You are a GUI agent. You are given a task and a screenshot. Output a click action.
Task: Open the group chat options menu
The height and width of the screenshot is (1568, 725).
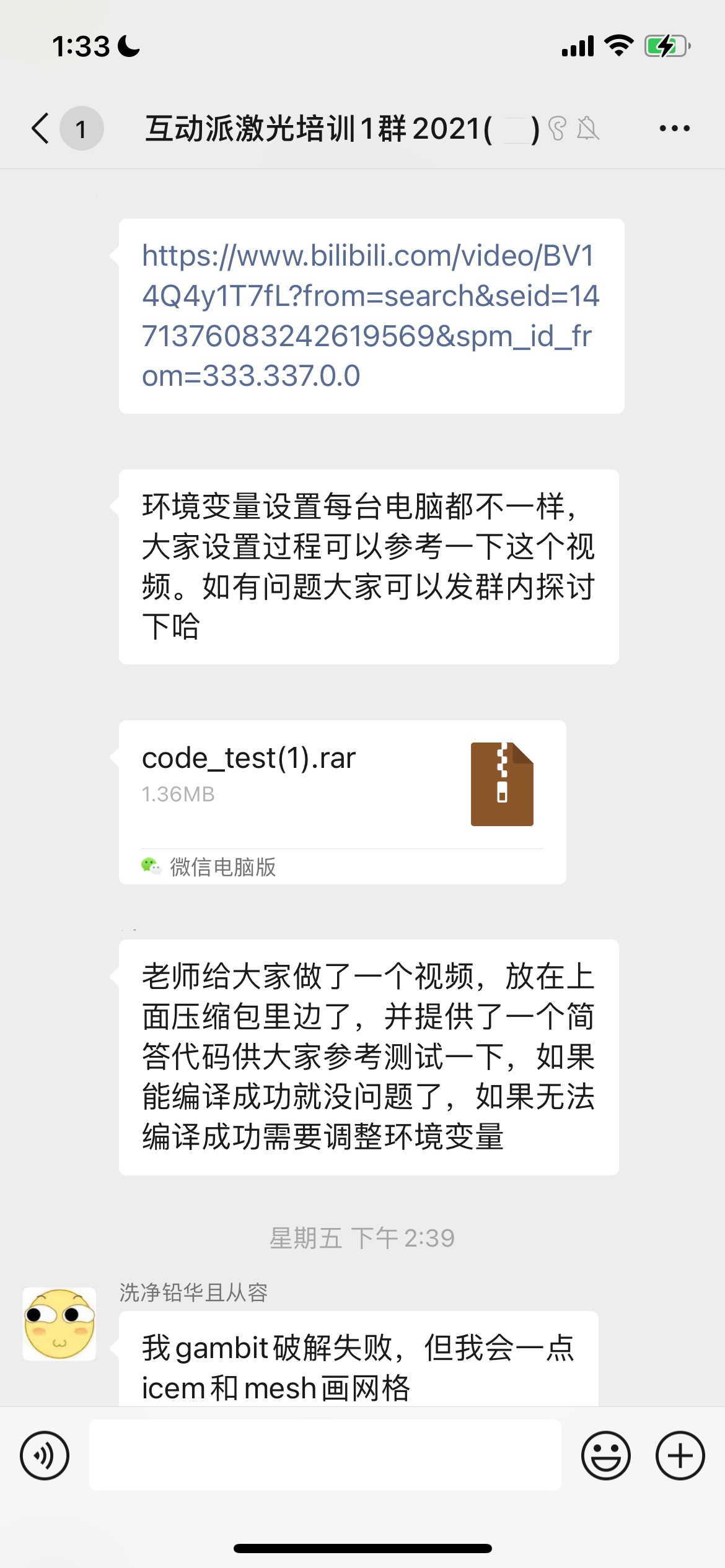pos(674,129)
